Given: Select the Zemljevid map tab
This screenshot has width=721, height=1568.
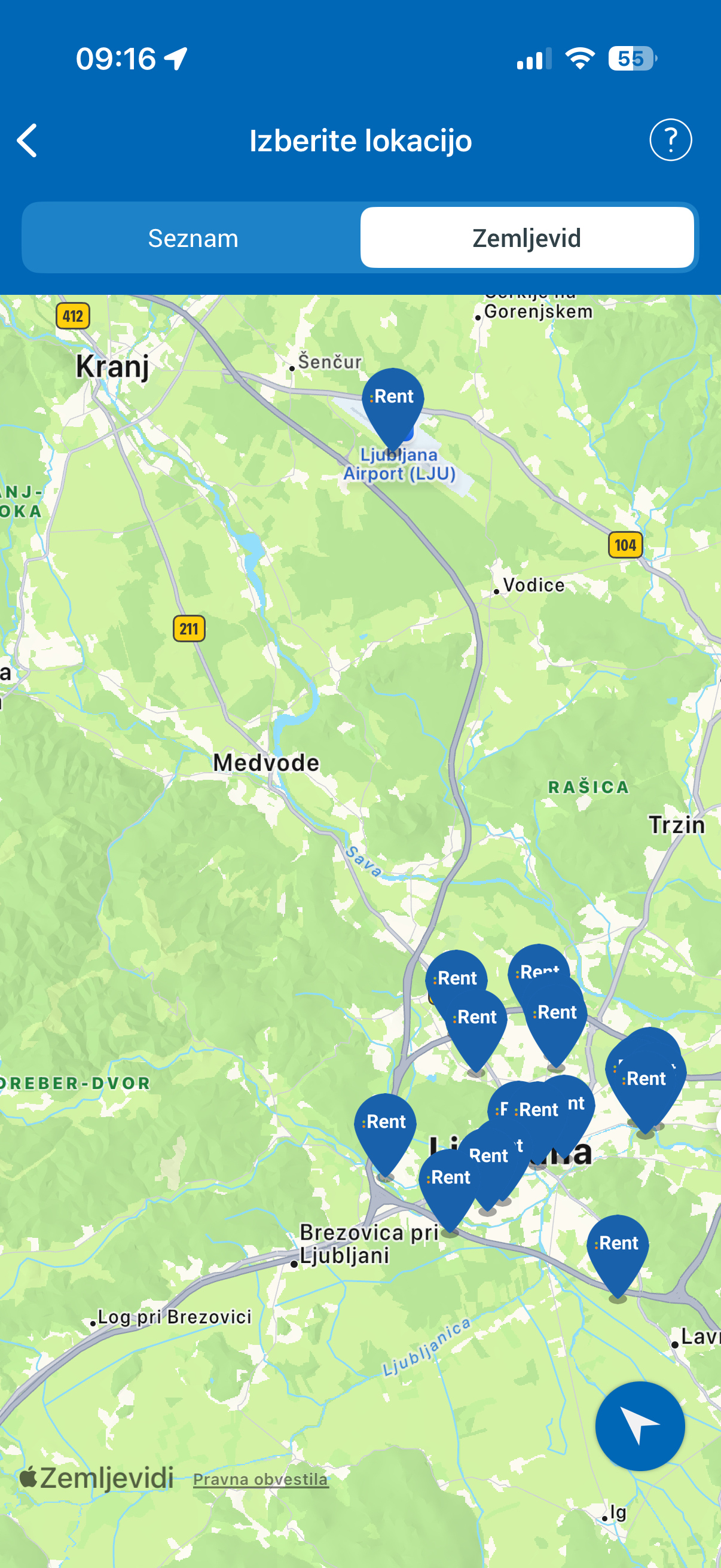Looking at the screenshot, I should [x=526, y=238].
